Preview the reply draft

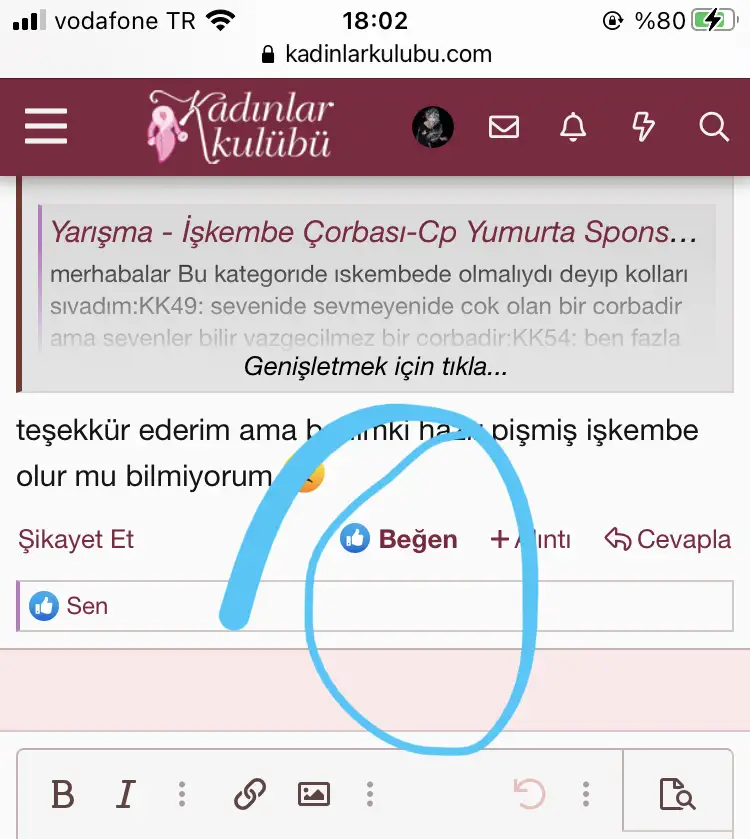coord(677,795)
